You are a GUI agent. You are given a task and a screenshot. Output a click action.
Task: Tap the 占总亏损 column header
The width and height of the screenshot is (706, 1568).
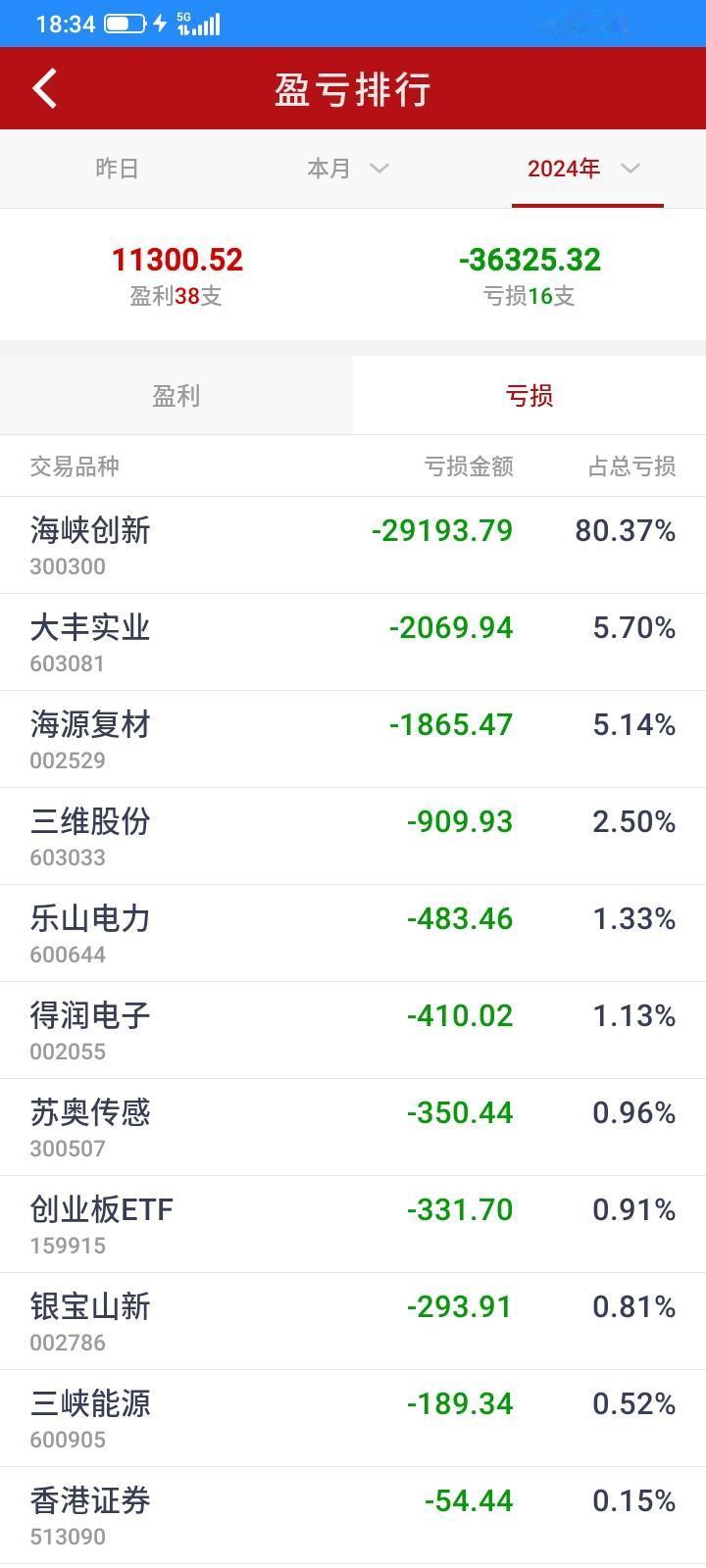pyautogui.click(x=629, y=467)
